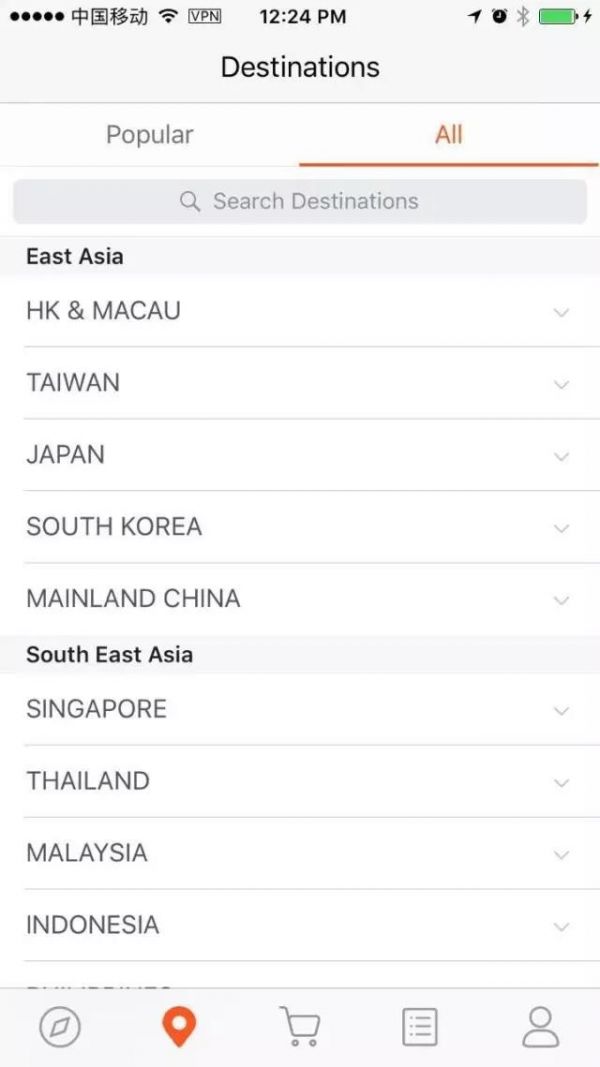Image resolution: width=600 pixels, height=1067 pixels.
Task: Tap the Search Destinations field
Action: [300, 201]
